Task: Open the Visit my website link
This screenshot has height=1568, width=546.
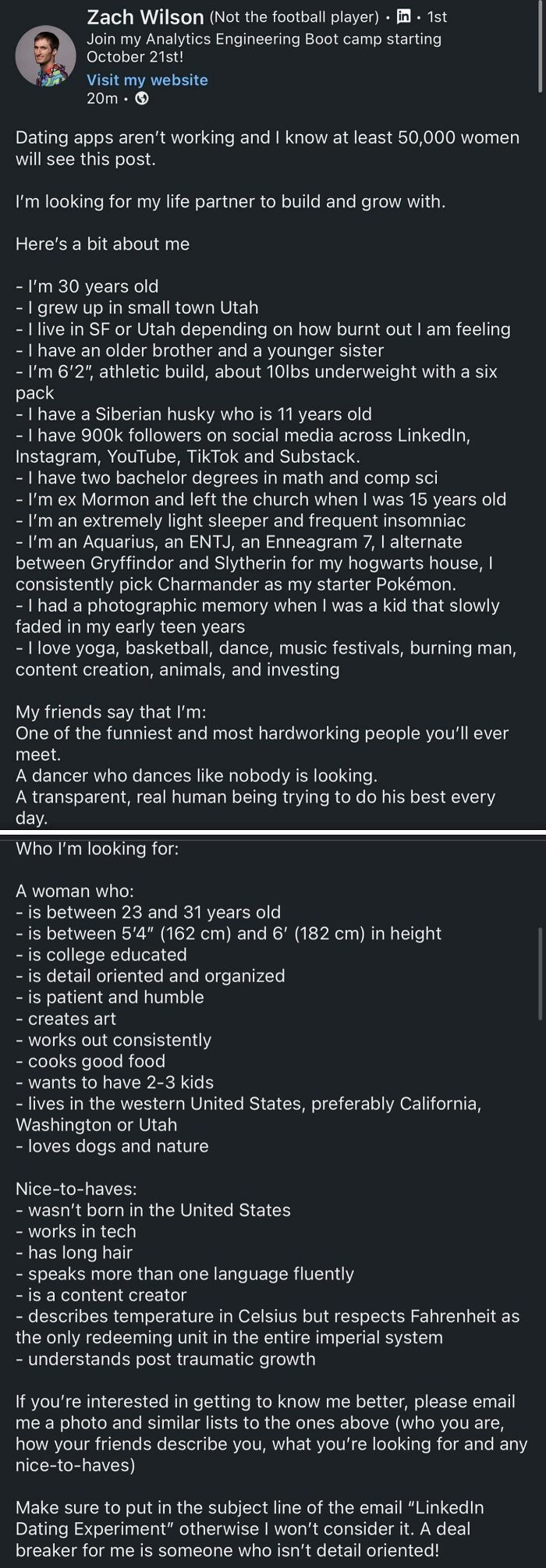Action: (x=147, y=80)
